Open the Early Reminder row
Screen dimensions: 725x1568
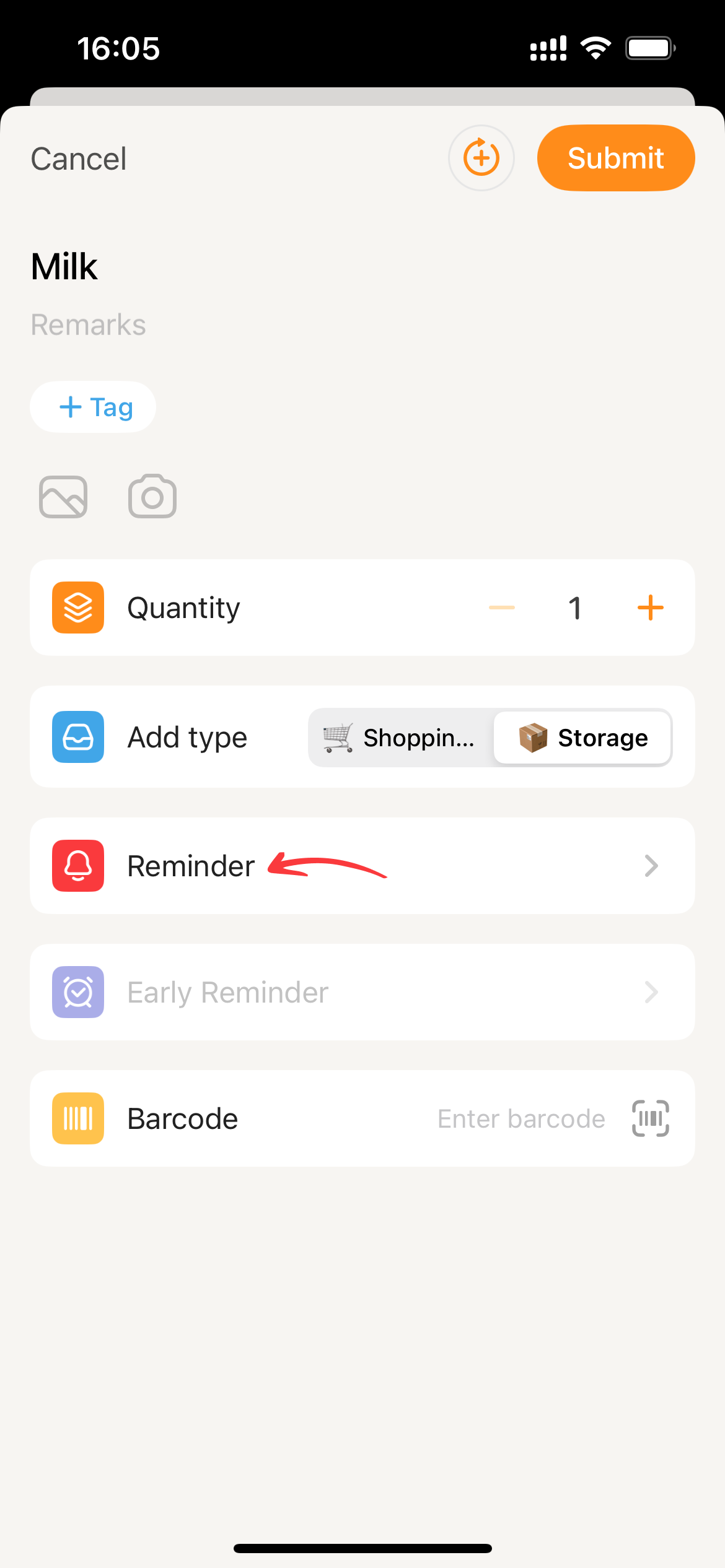(362, 992)
